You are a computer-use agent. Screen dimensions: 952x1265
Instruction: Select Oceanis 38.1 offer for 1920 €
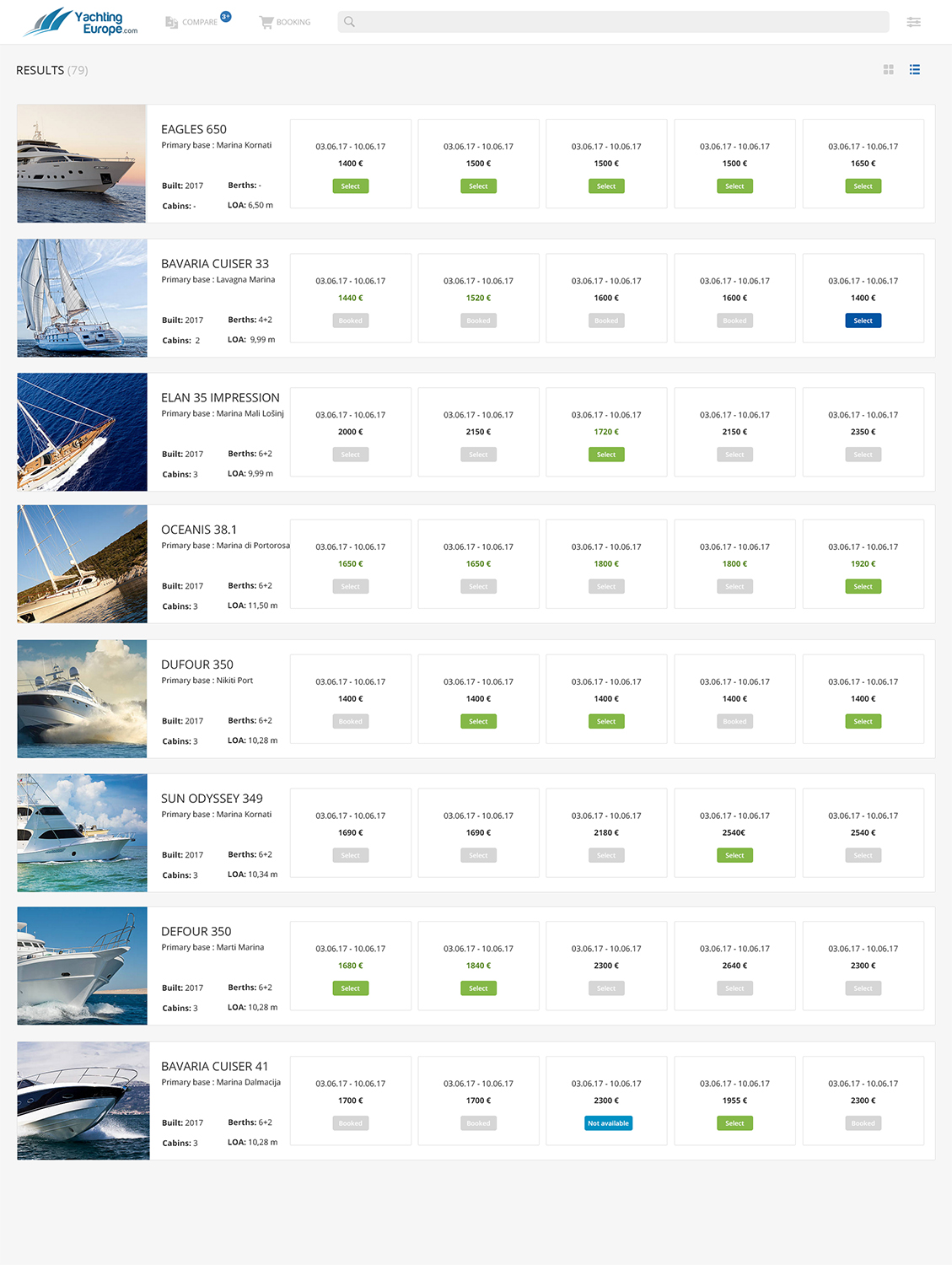(863, 587)
